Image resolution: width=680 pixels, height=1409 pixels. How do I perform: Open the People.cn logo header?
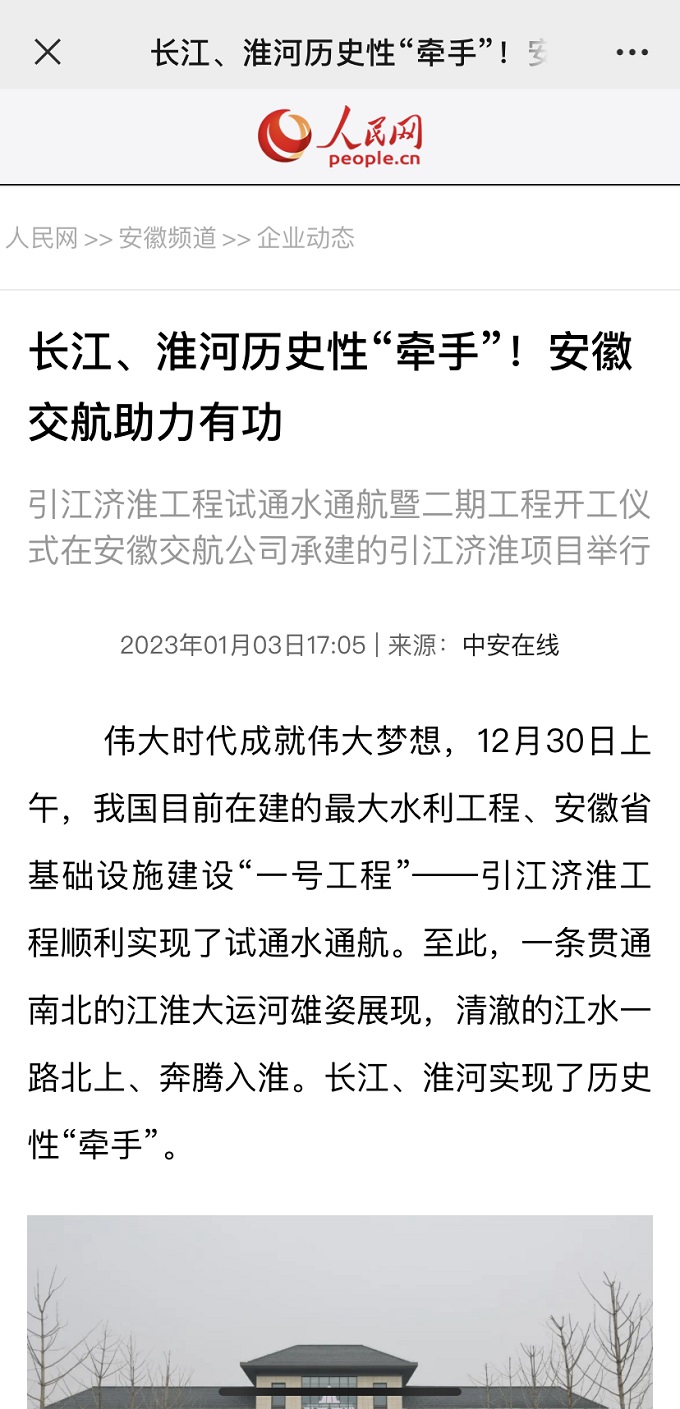point(340,137)
